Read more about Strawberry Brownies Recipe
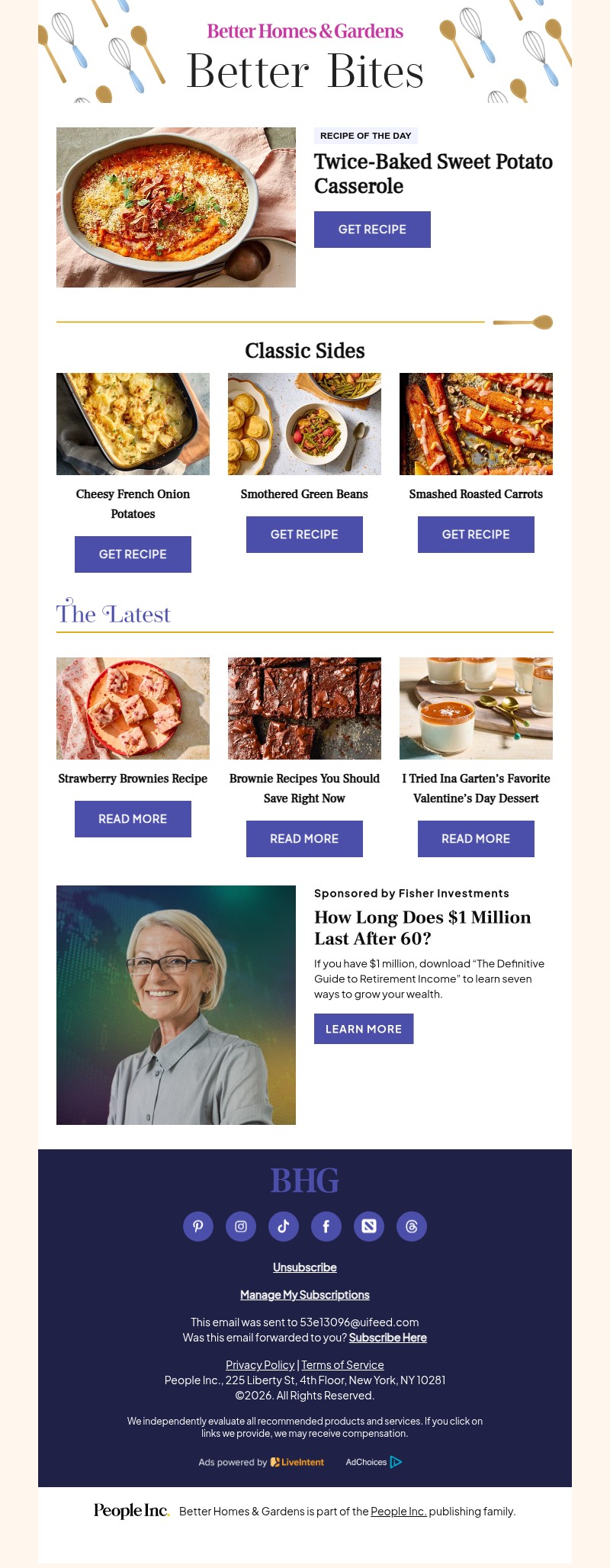Screen dimensions: 610x1568 click(x=133, y=819)
